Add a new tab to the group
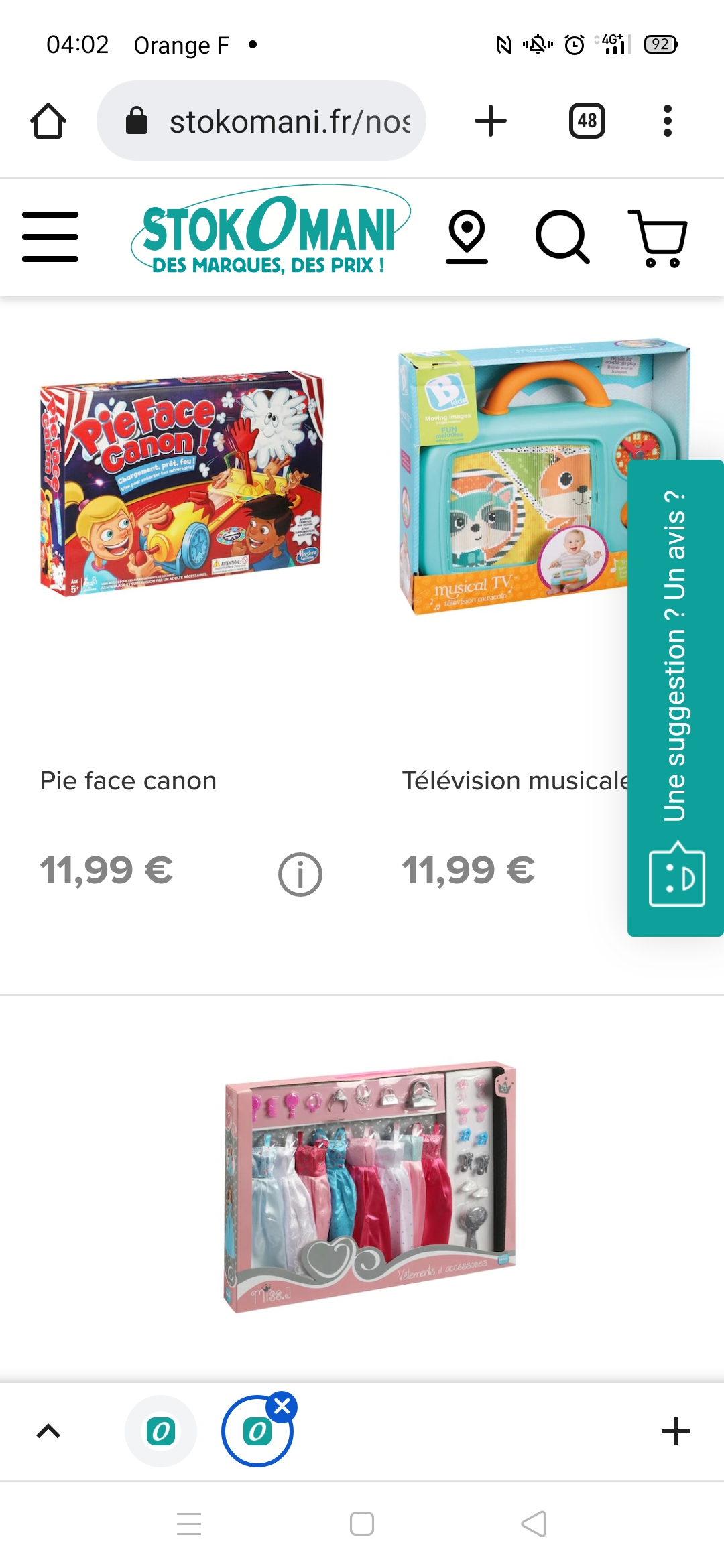 (x=675, y=1431)
